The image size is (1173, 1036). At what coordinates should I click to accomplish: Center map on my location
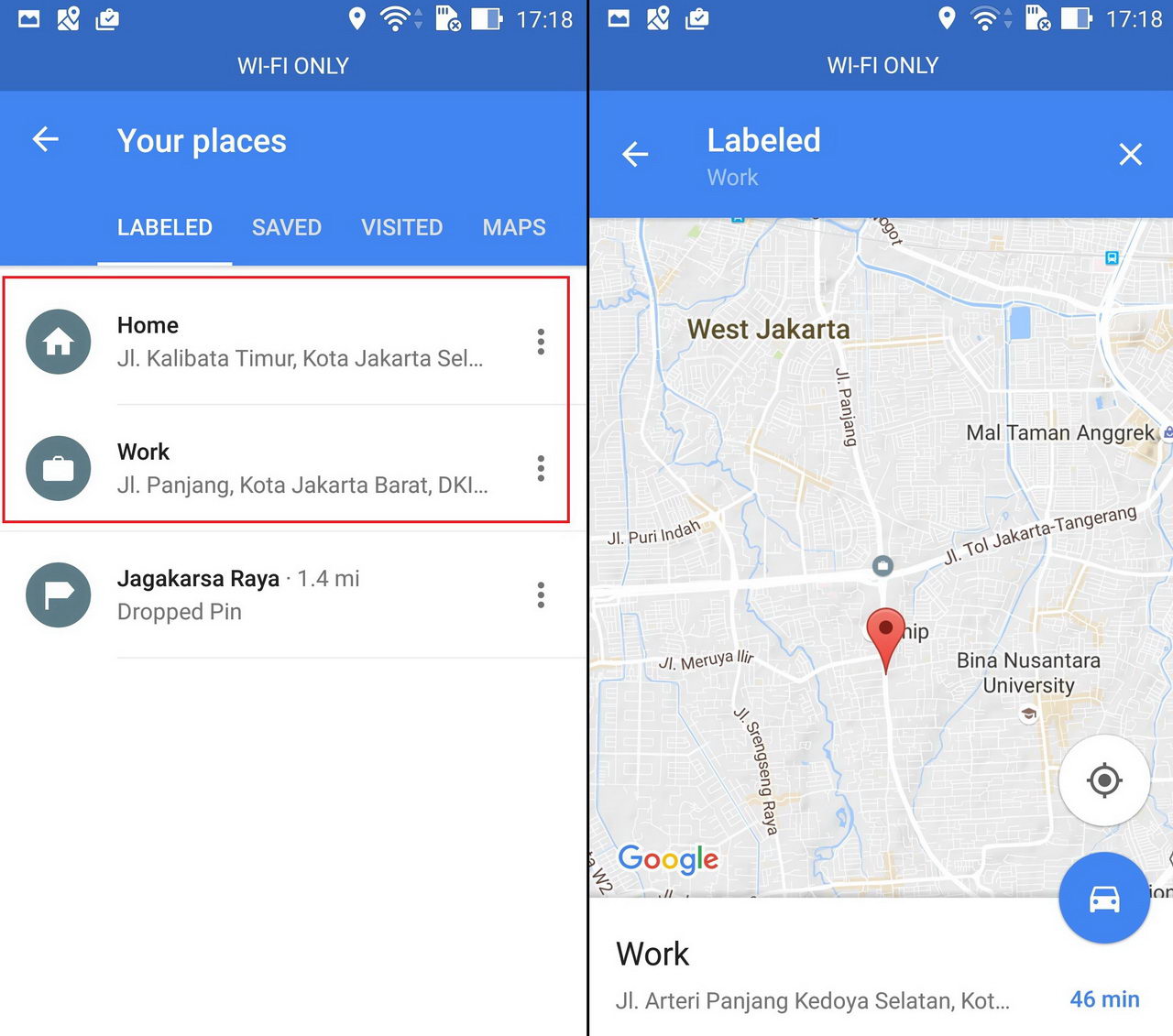pos(1104,780)
